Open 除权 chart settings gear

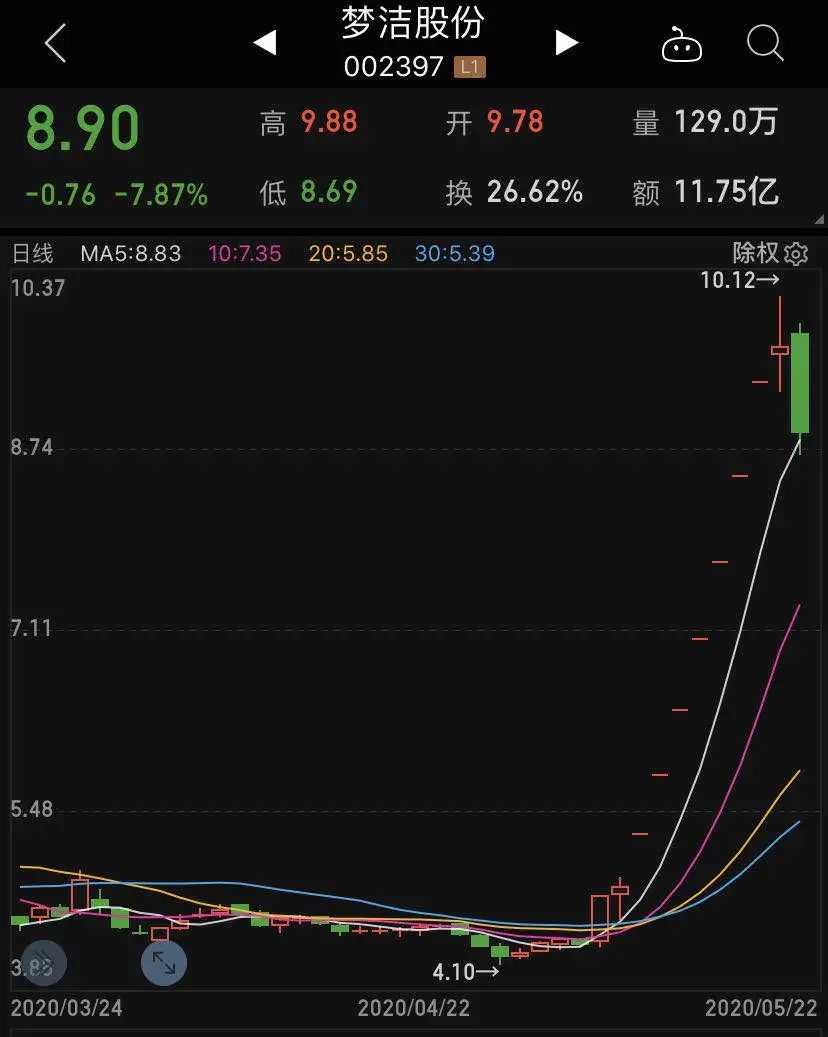click(x=797, y=253)
